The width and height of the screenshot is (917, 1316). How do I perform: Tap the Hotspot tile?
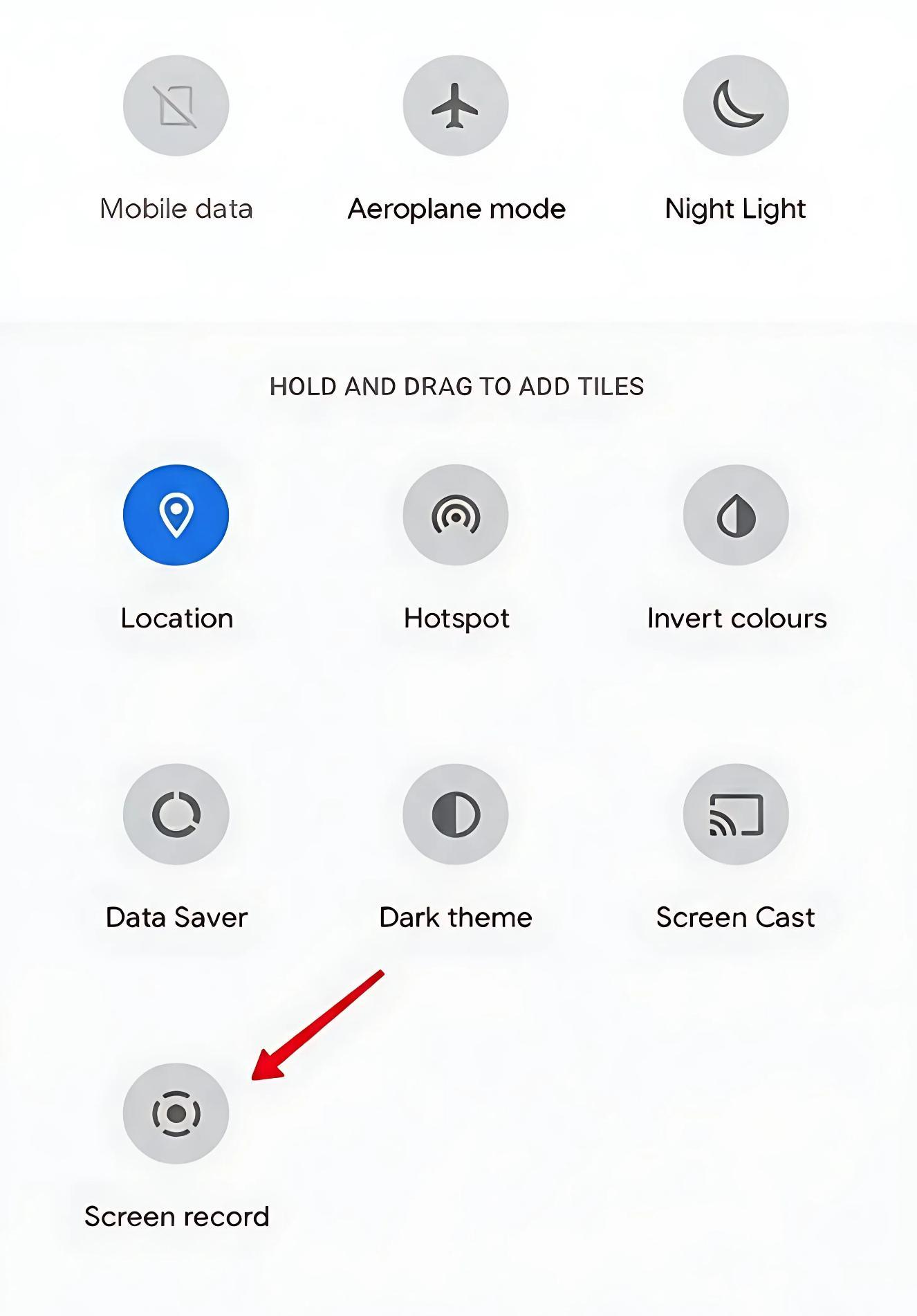click(x=456, y=515)
